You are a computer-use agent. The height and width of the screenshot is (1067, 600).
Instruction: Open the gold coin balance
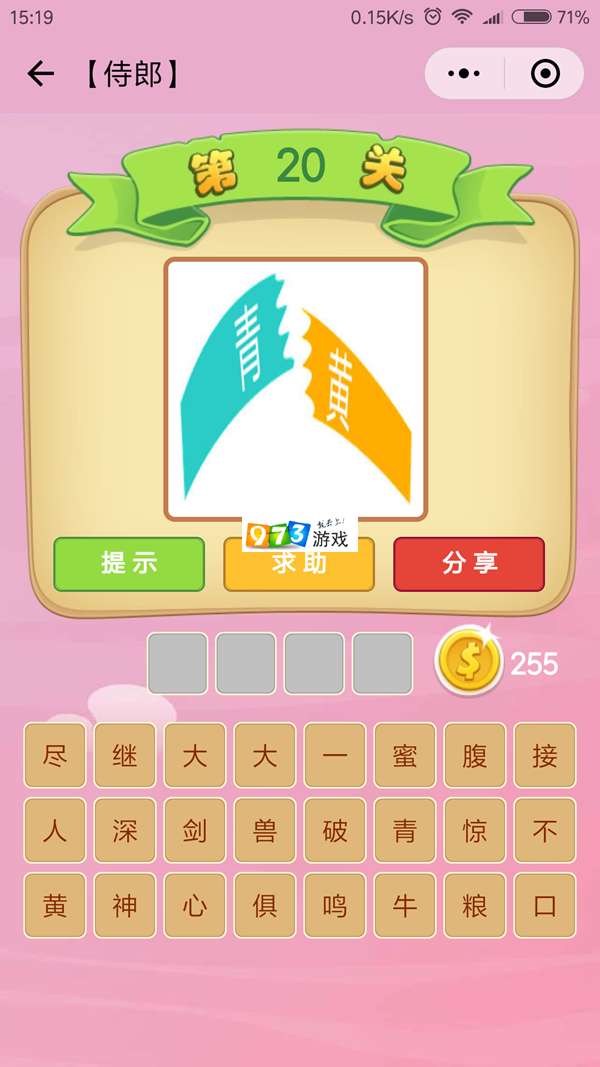(x=468, y=663)
